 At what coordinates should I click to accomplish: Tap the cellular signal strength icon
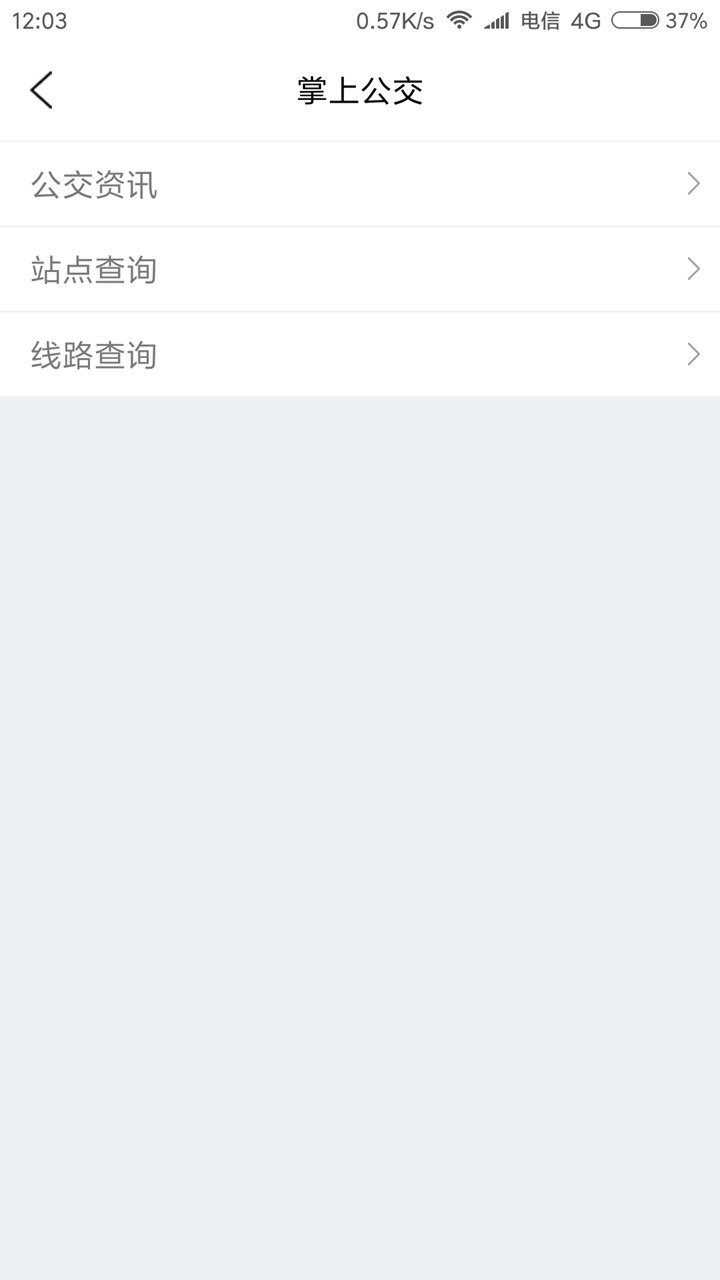(497, 20)
